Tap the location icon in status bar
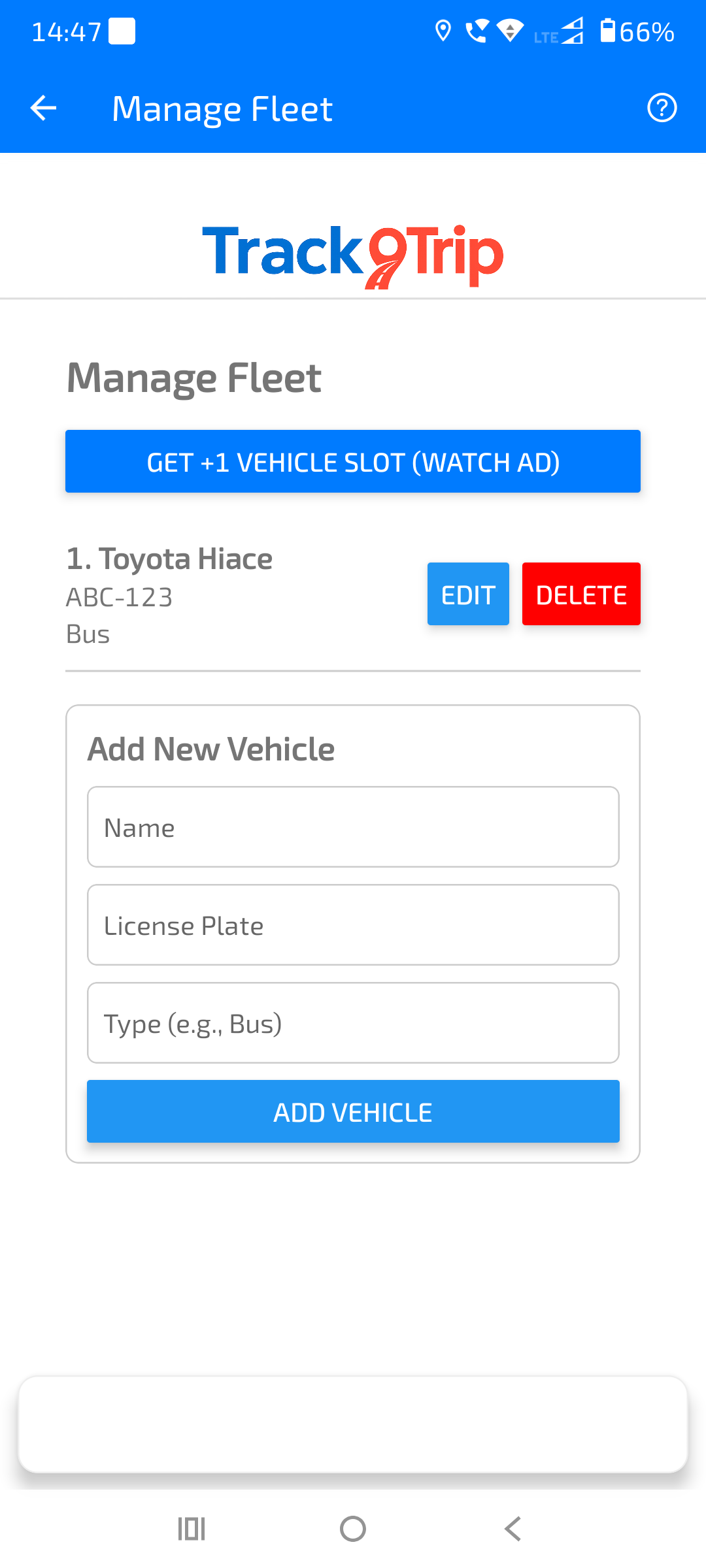The height and width of the screenshot is (1568, 706). click(x=444, y=31)
